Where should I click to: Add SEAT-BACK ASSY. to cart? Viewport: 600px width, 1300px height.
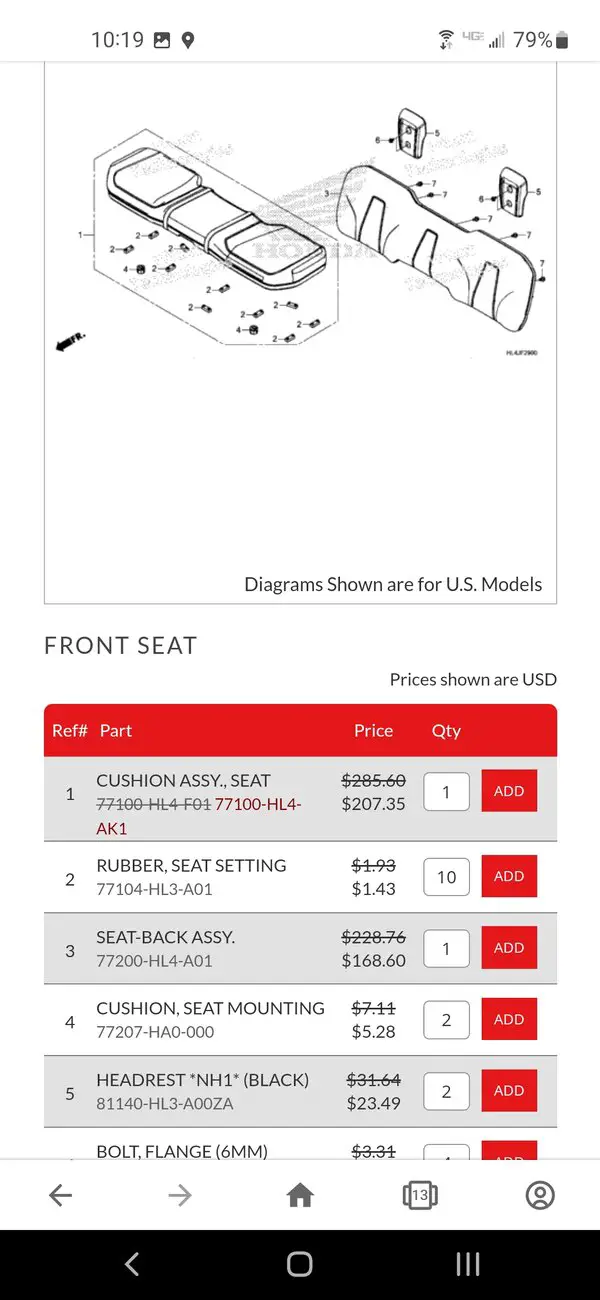(509, 948)
